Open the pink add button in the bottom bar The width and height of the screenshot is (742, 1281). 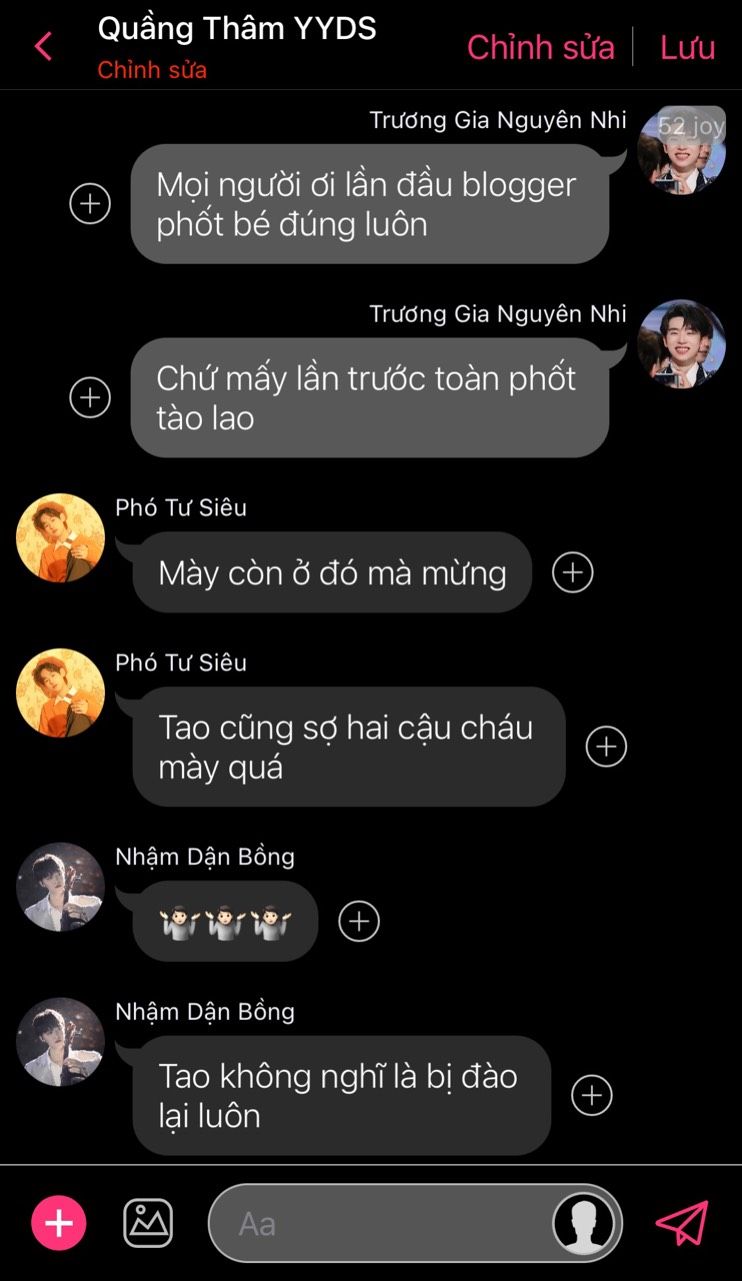59,1223
